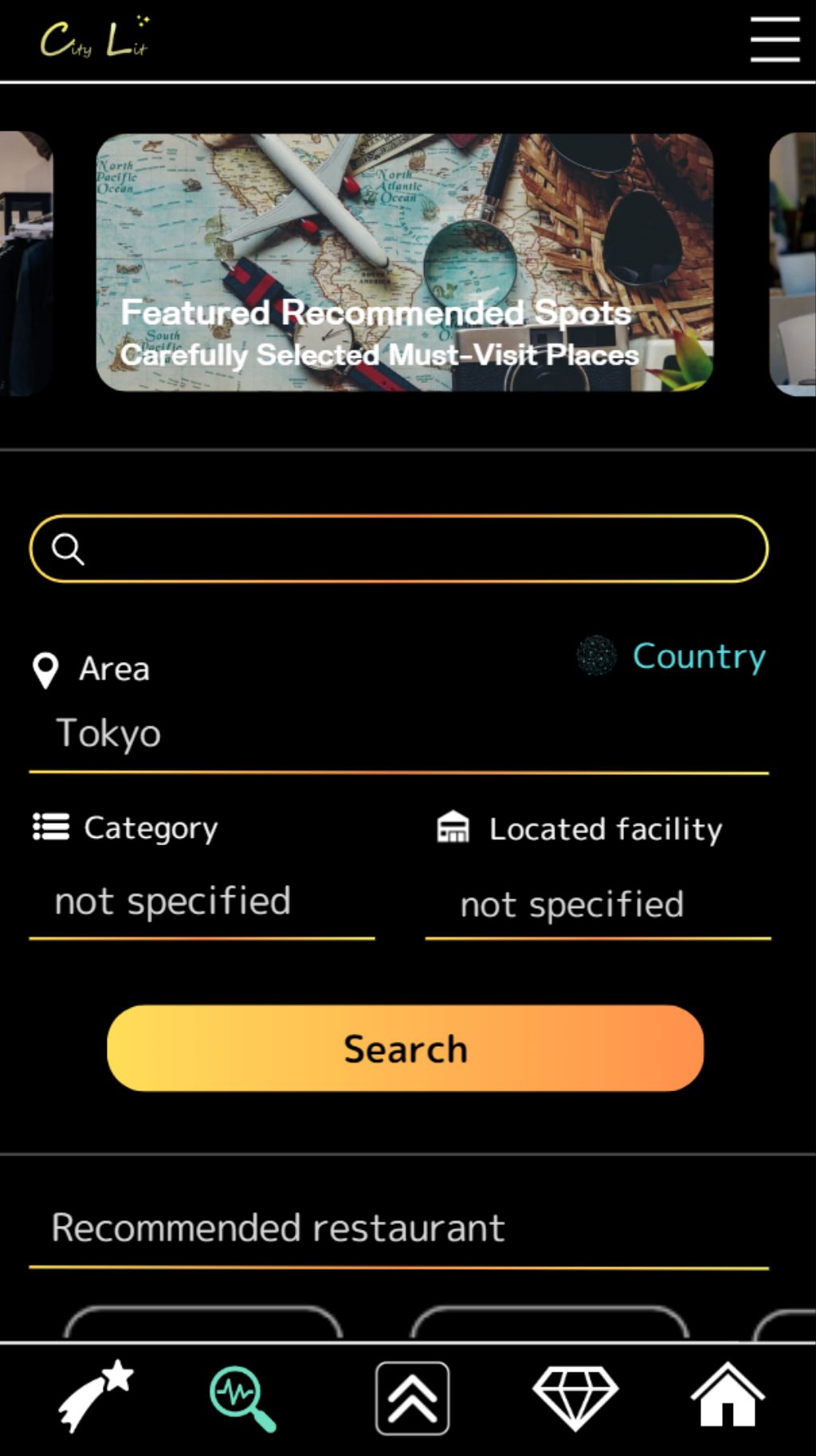The image size is (816, 1456).
Task: Open the diamond tab
Action: coord(575,1396)
